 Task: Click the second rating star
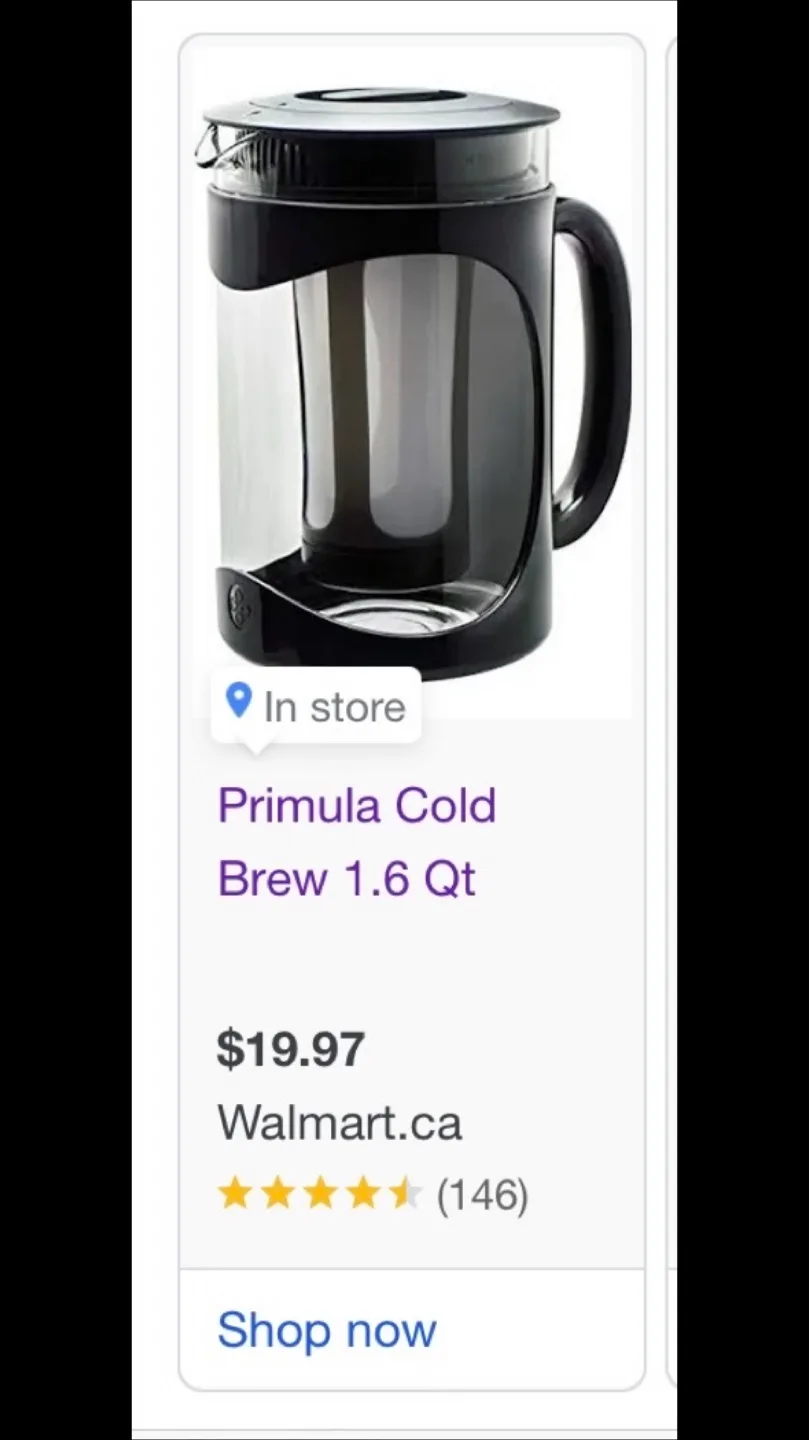point(278,1192)
